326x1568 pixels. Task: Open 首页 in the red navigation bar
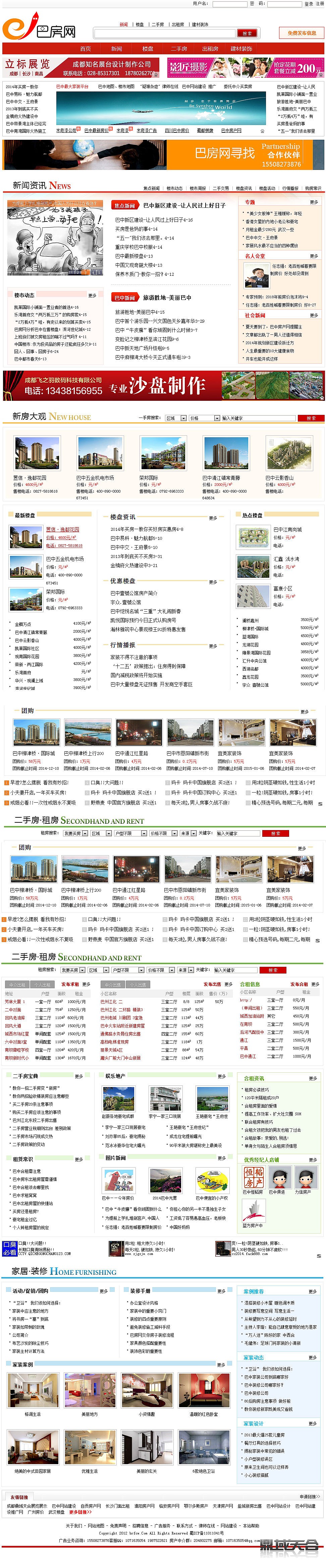pos(85,49)
